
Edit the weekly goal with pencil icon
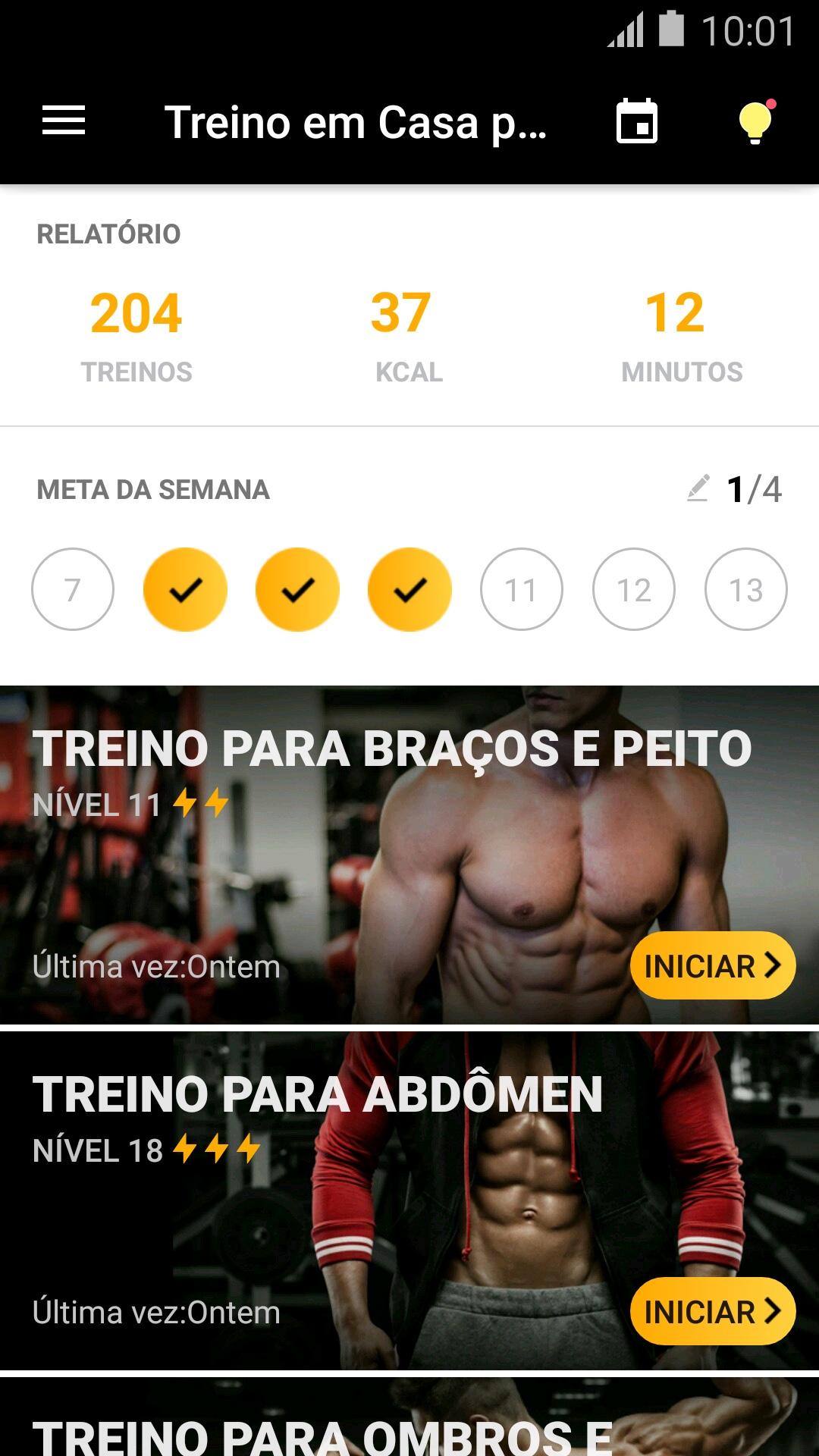coord(698,488)
